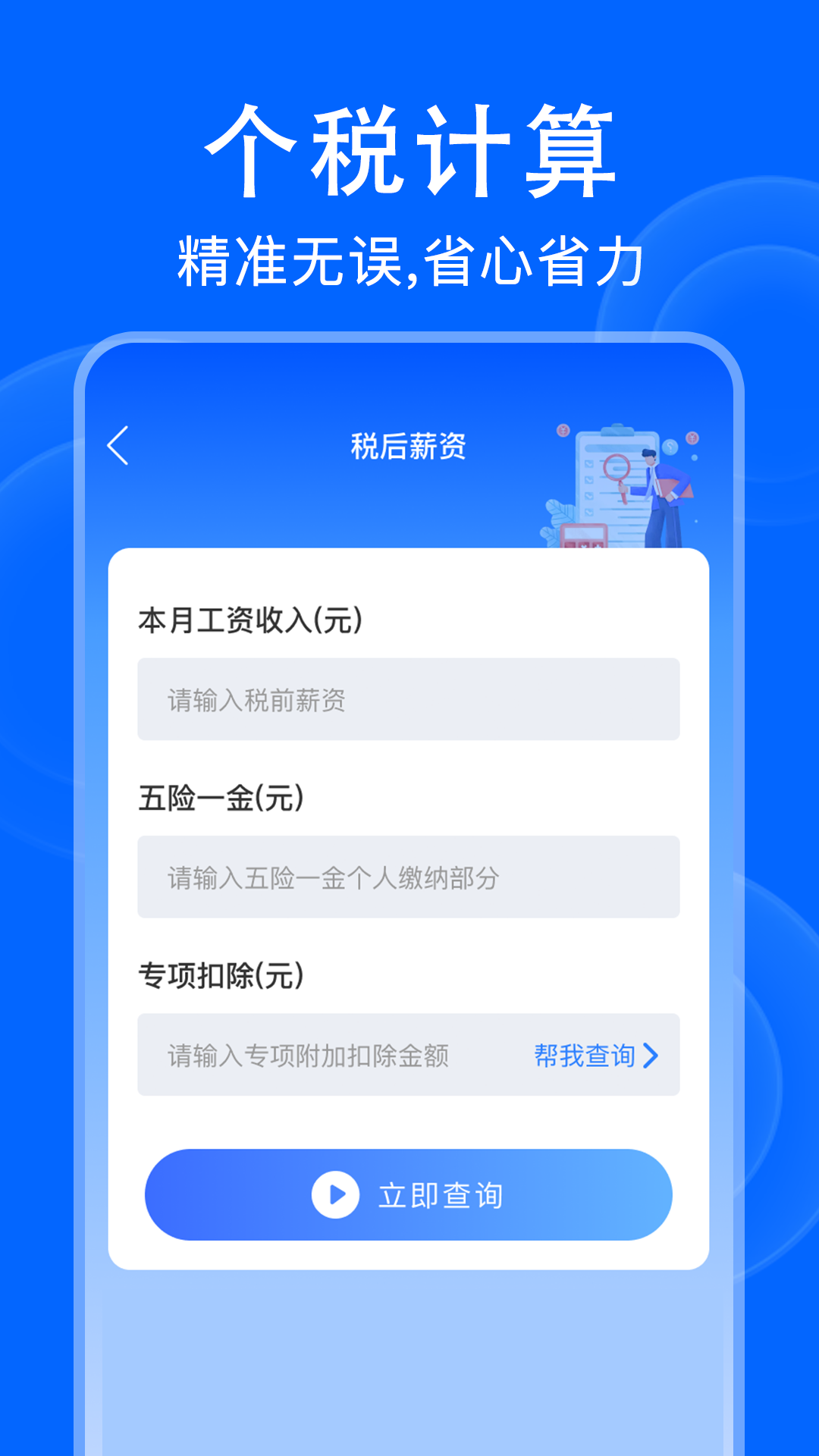Tap the 精准无误,省心省力 tagline
Viewport: 819px width, 1456px height.
click(x=409, y=258)
